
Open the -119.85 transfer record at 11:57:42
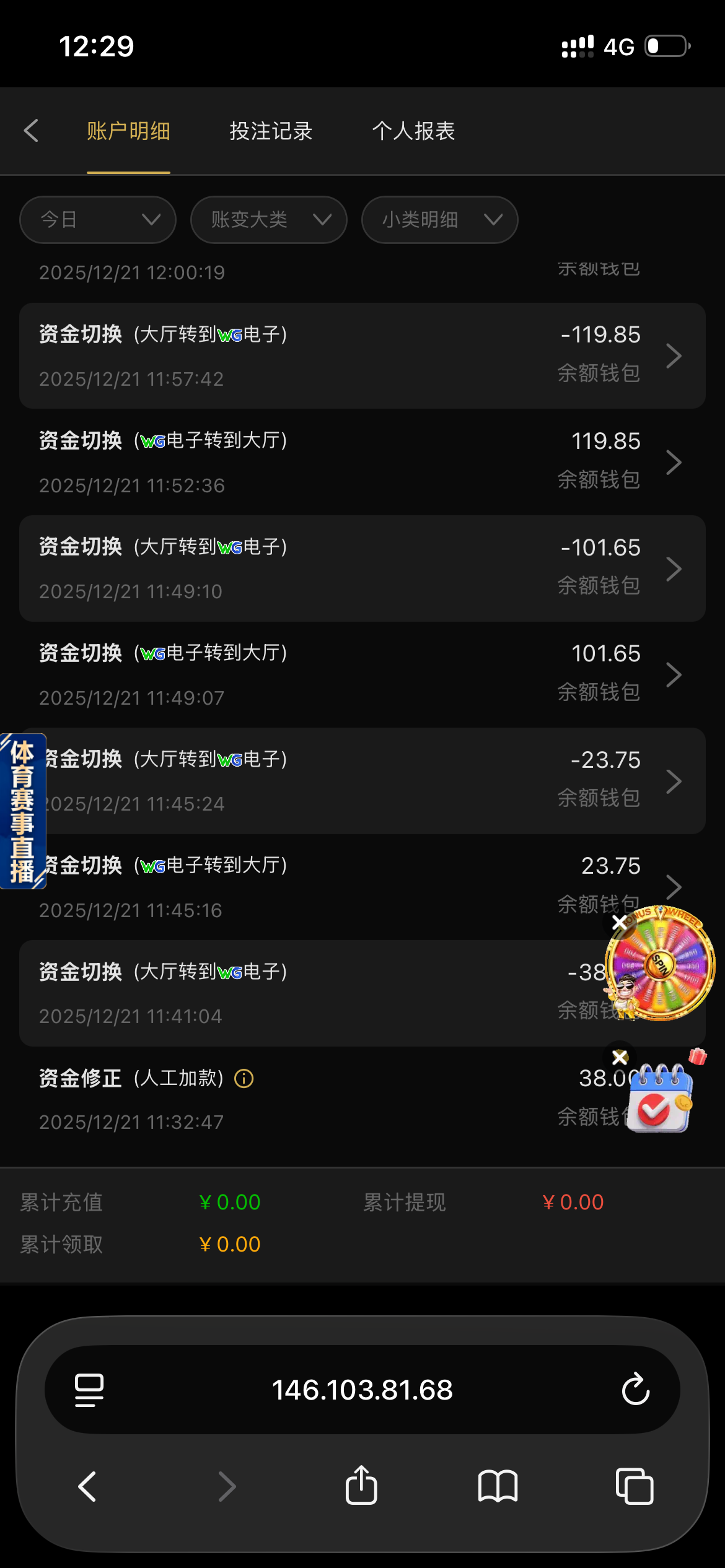[x=362, y=355]
